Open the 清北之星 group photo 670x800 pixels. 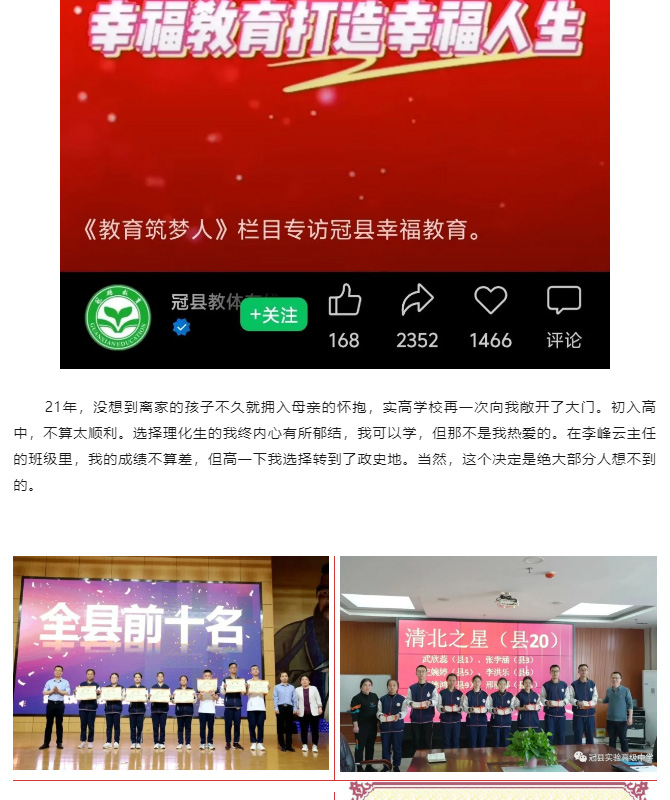click(498, 664)
